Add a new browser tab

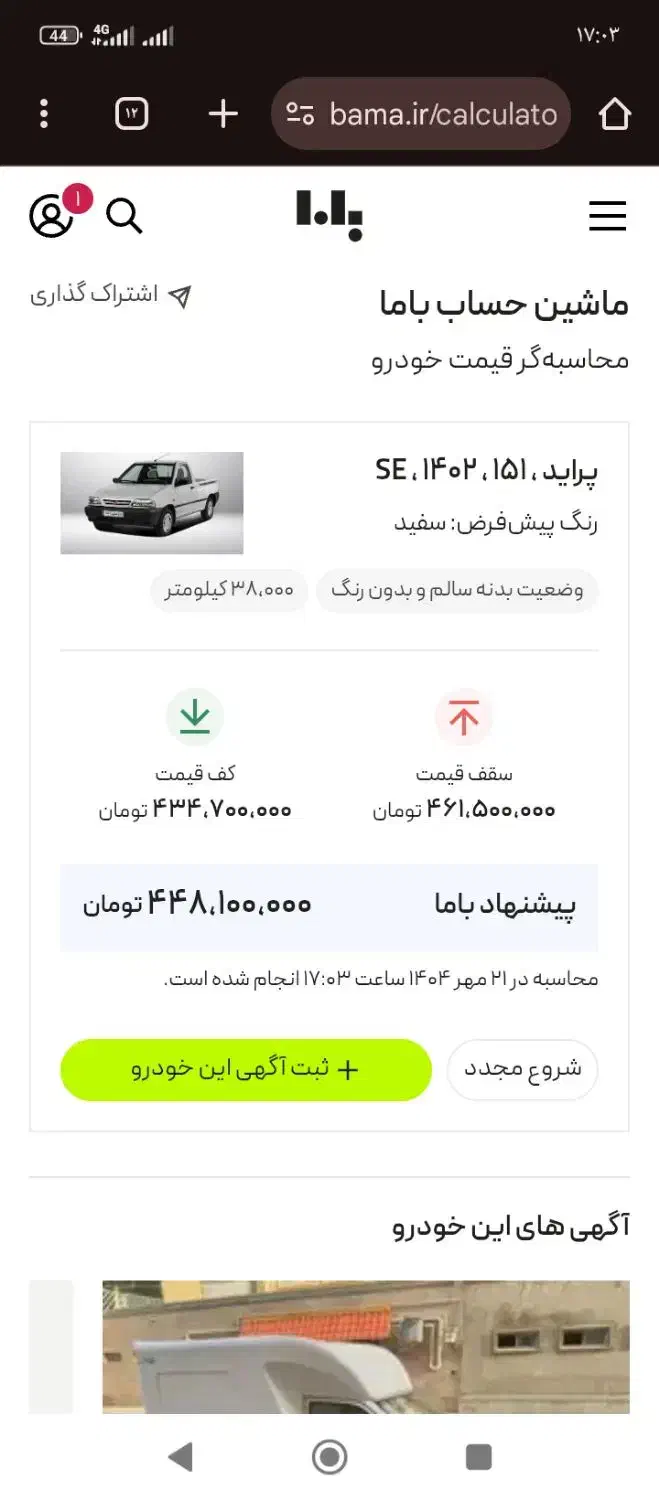pyautogui.click(x=223, y=114)
